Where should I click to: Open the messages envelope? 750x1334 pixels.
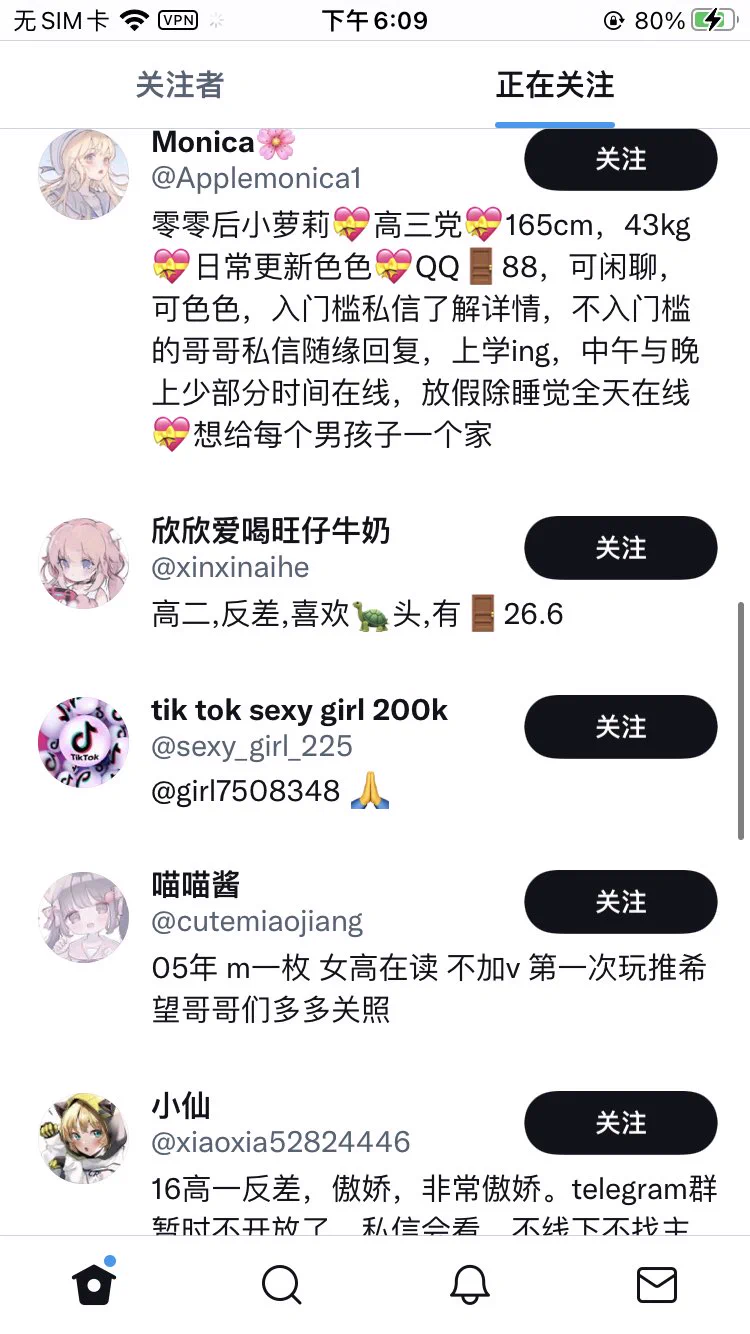[657, 1284]
